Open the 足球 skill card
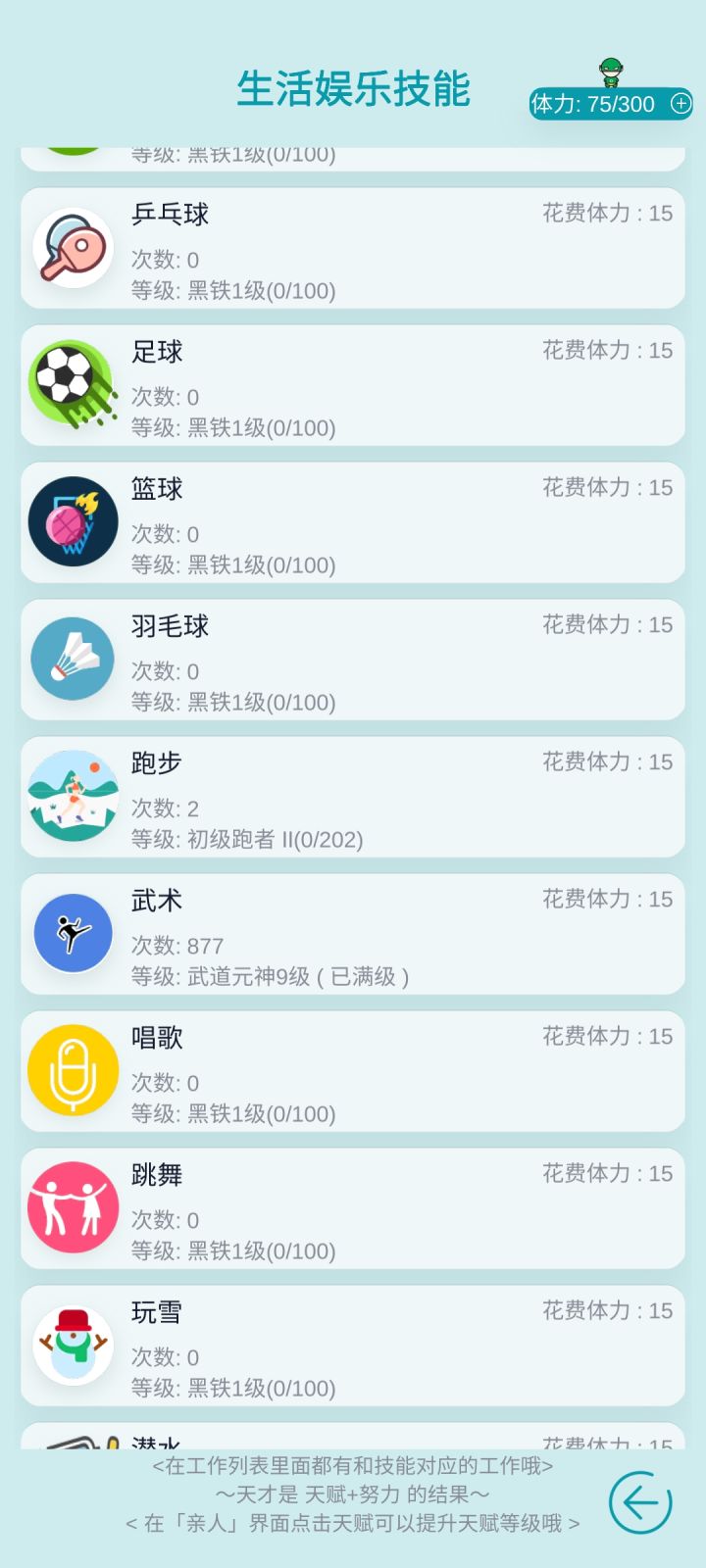Viewport: 706px width, 1568px height. click(x=353, y=386)
